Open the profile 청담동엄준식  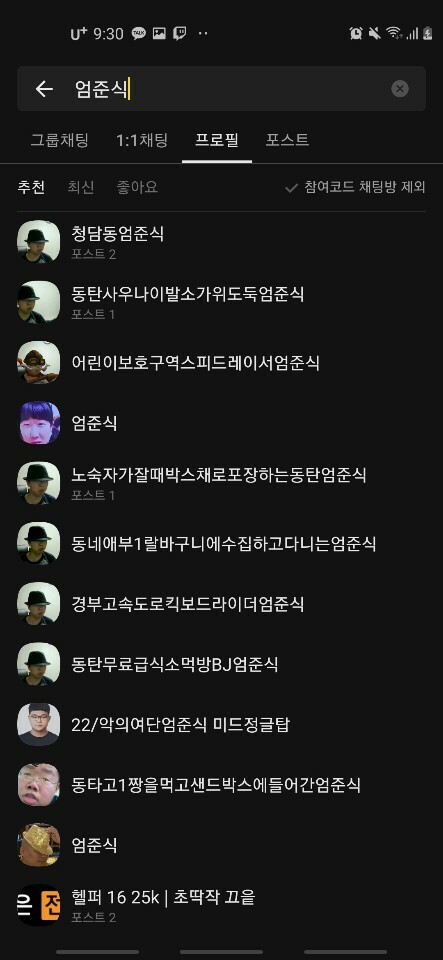click(222, 242)
